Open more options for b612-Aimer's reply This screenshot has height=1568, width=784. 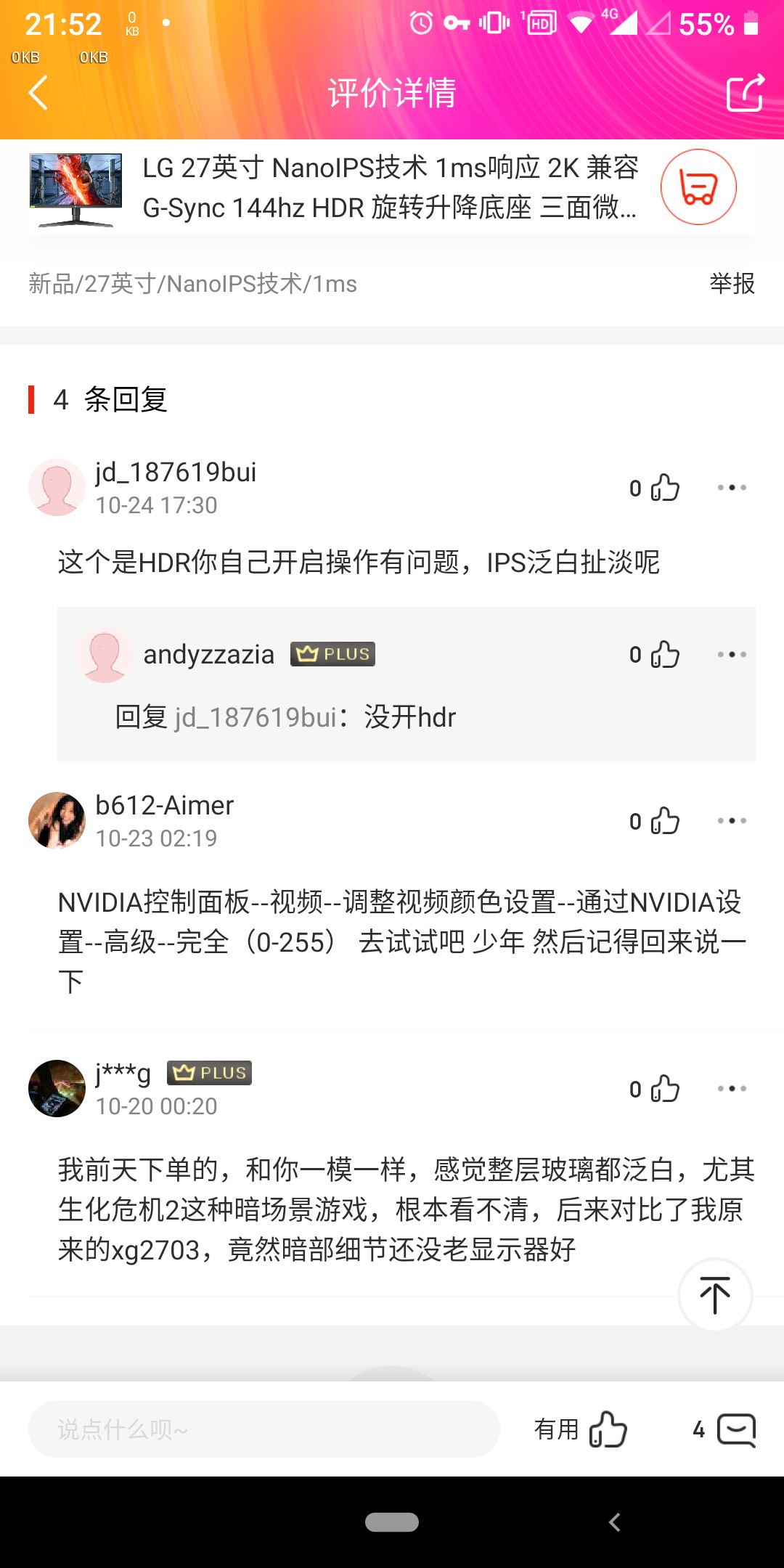coord(732,821)
